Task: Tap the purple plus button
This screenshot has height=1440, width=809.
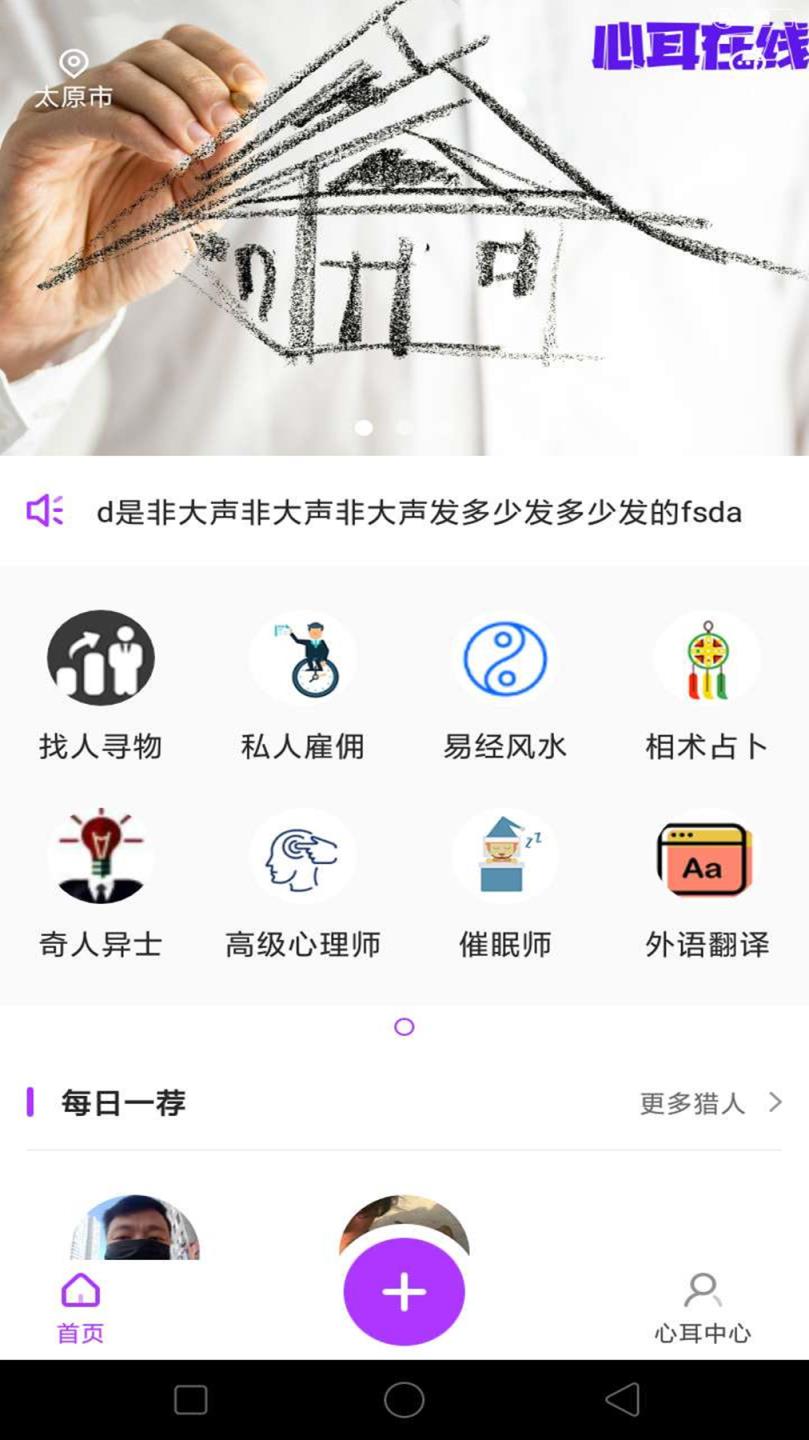Action: point(404,1292)
